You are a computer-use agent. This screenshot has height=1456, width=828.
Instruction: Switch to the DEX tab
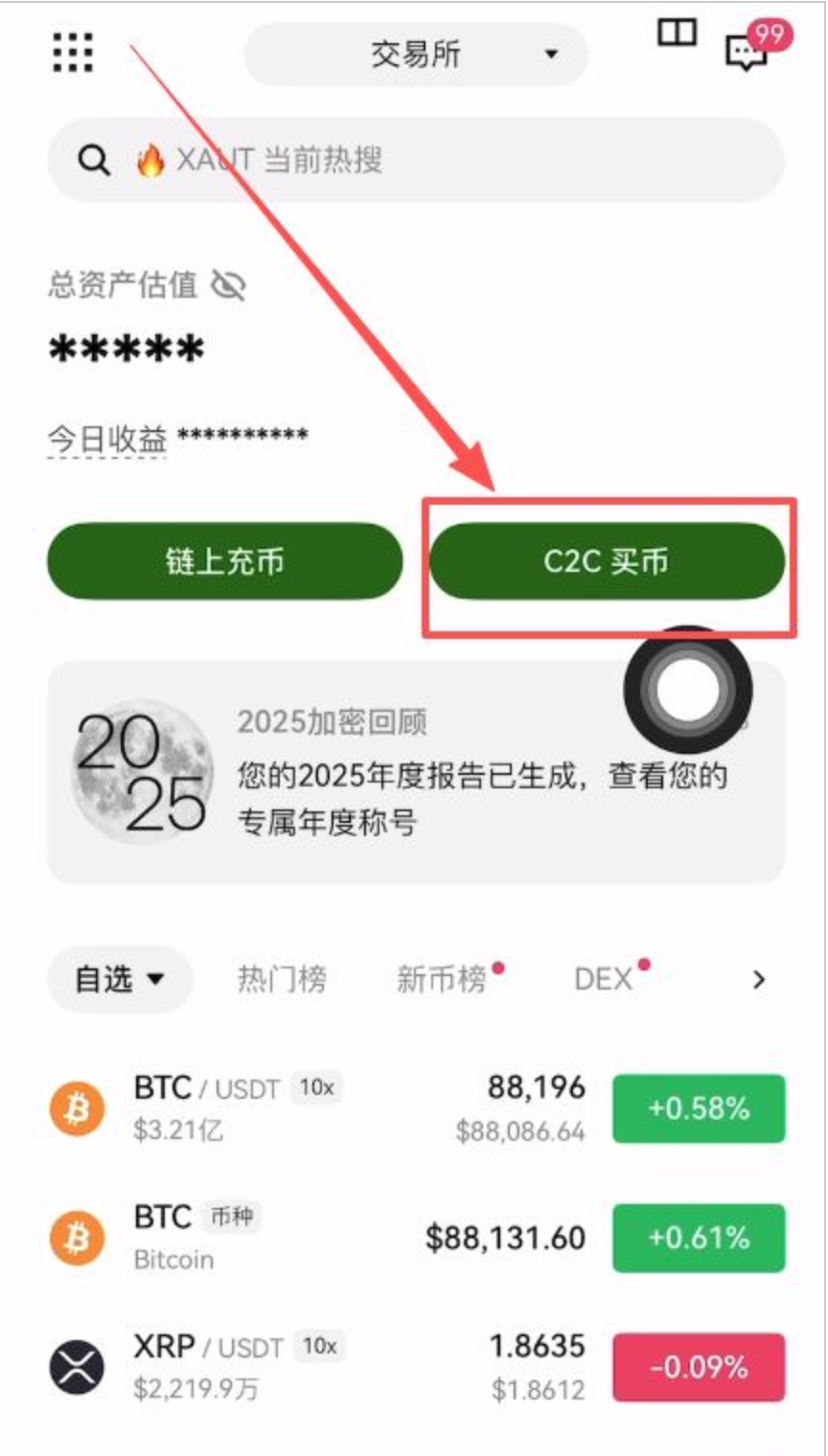[x=604, y=979]
